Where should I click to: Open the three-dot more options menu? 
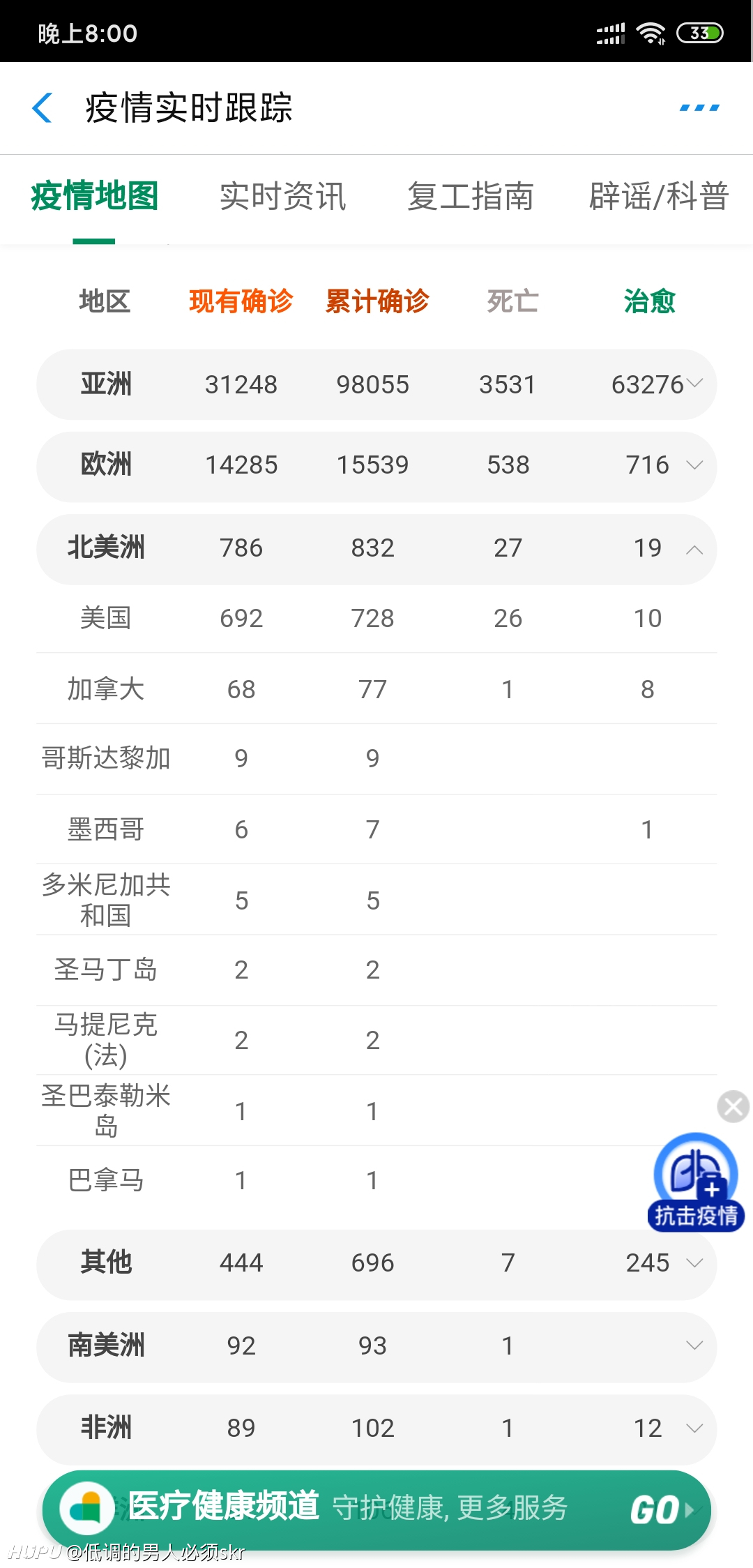pyautogui.click(x=699, y=108)
